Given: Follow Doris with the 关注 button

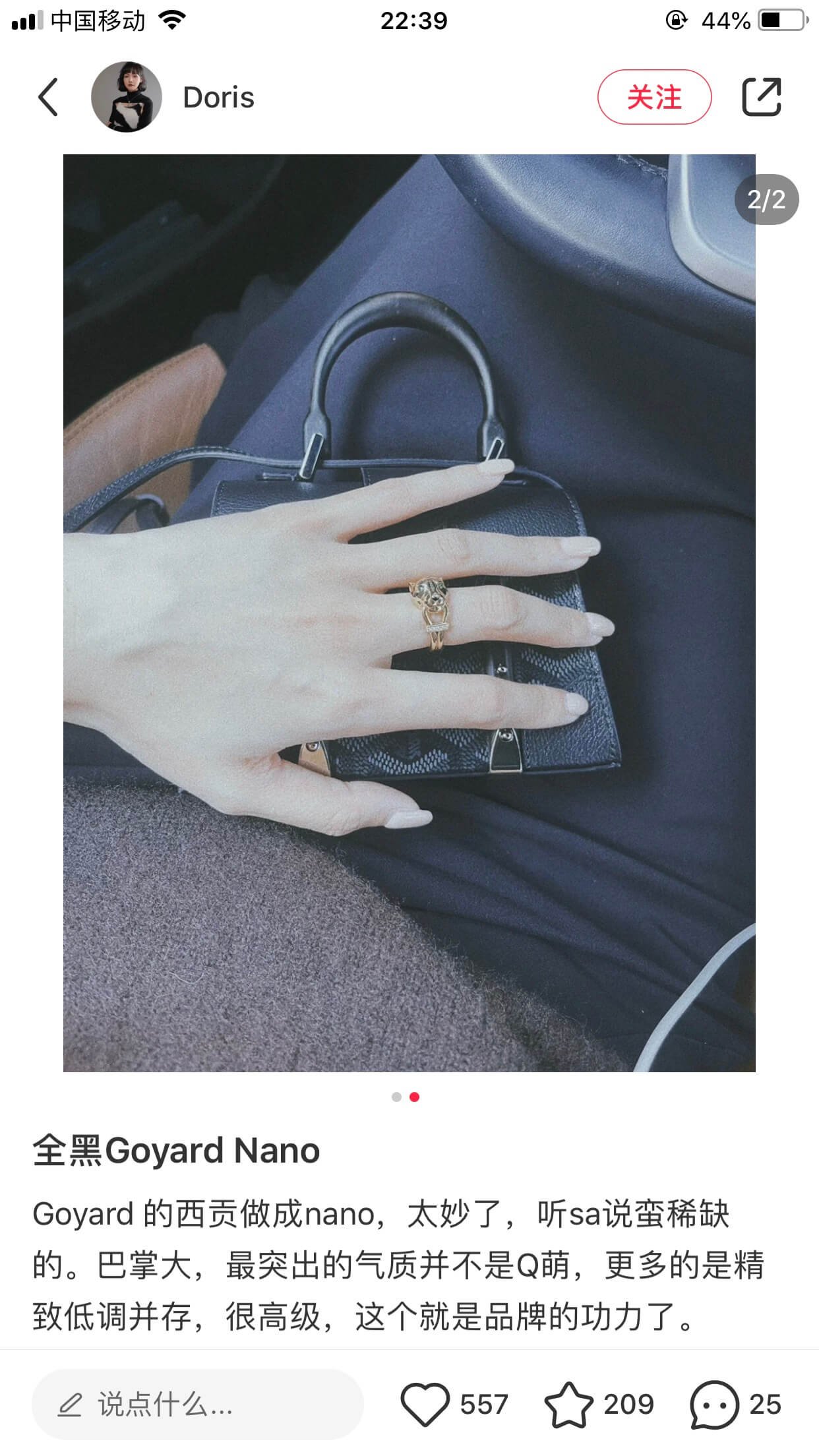Looking at the screenshot, I should tap(653, 98).
